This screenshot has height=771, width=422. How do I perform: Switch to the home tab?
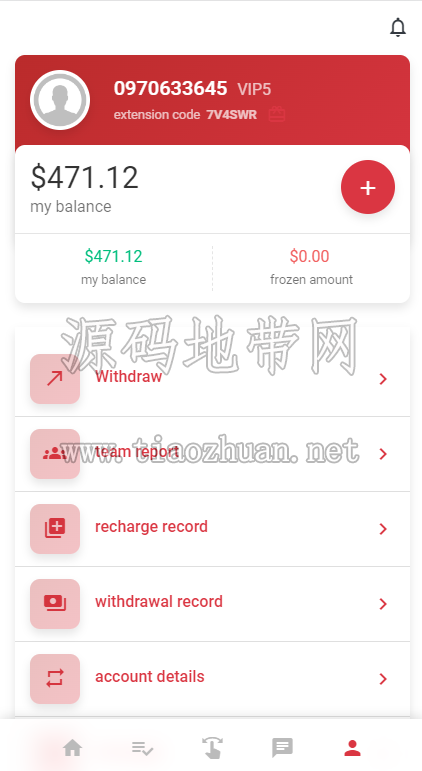(x=72, y=748)
